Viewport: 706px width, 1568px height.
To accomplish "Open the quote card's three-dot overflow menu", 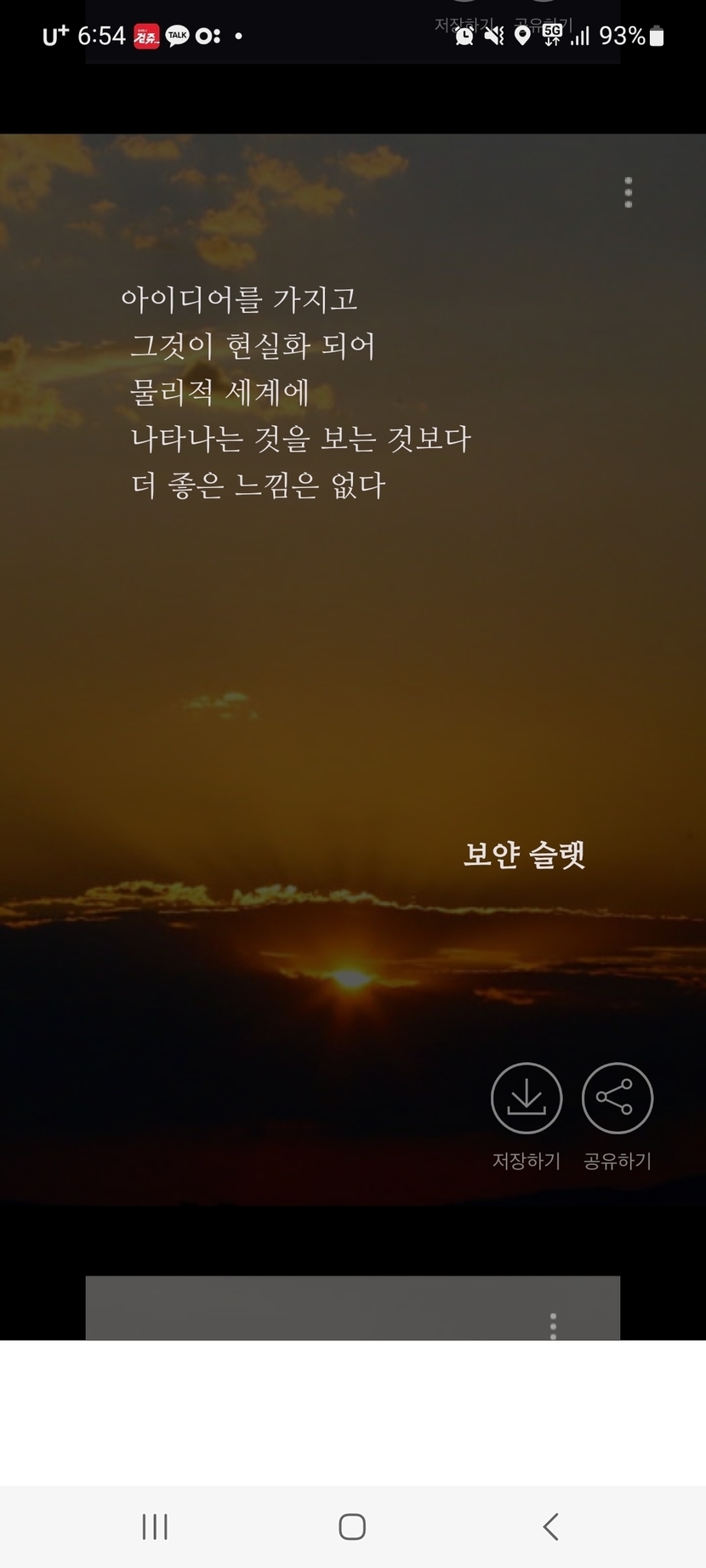I will 629,193.
